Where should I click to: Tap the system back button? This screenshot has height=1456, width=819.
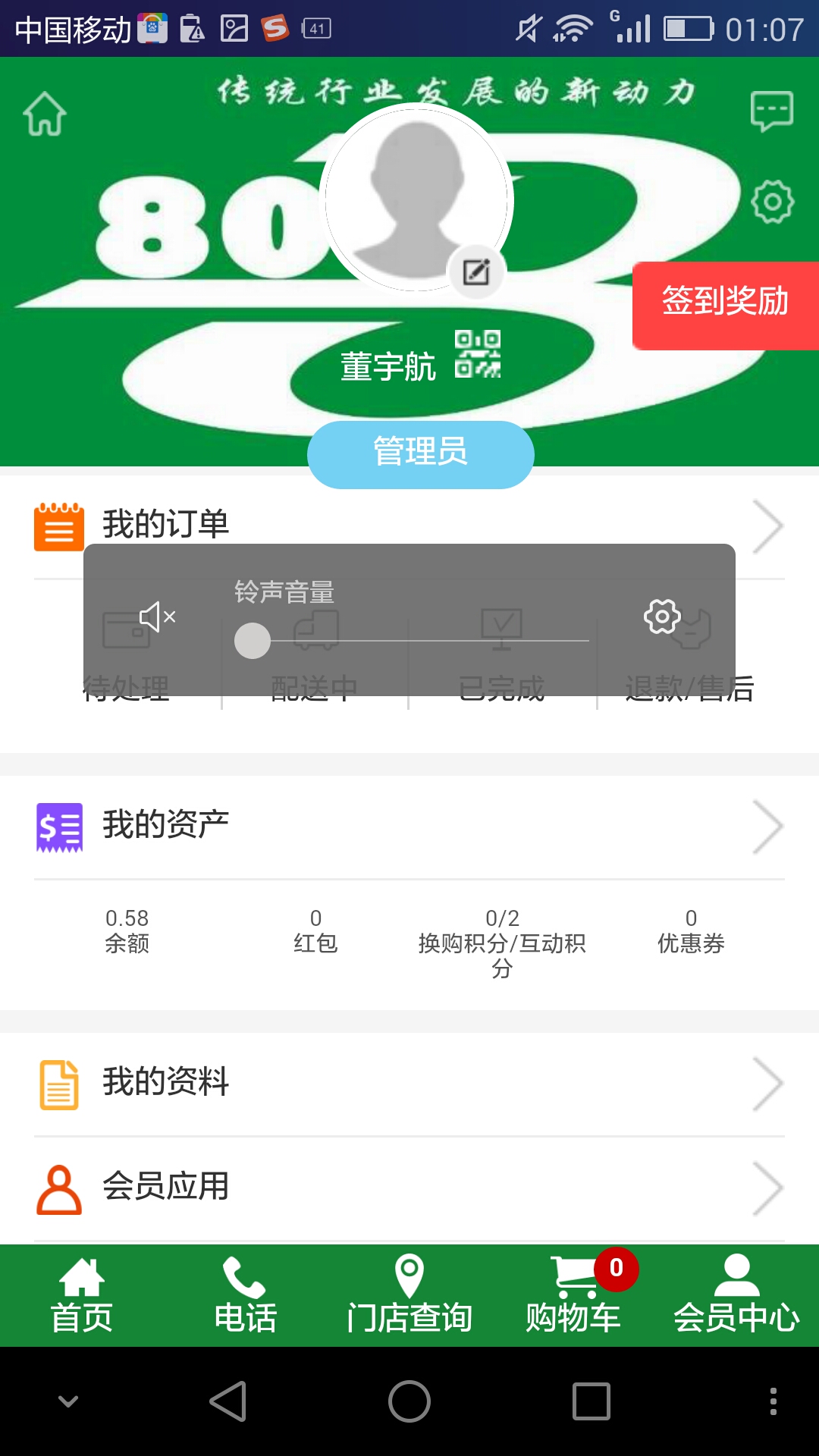pyautogui.click(x=227, y=1401)
